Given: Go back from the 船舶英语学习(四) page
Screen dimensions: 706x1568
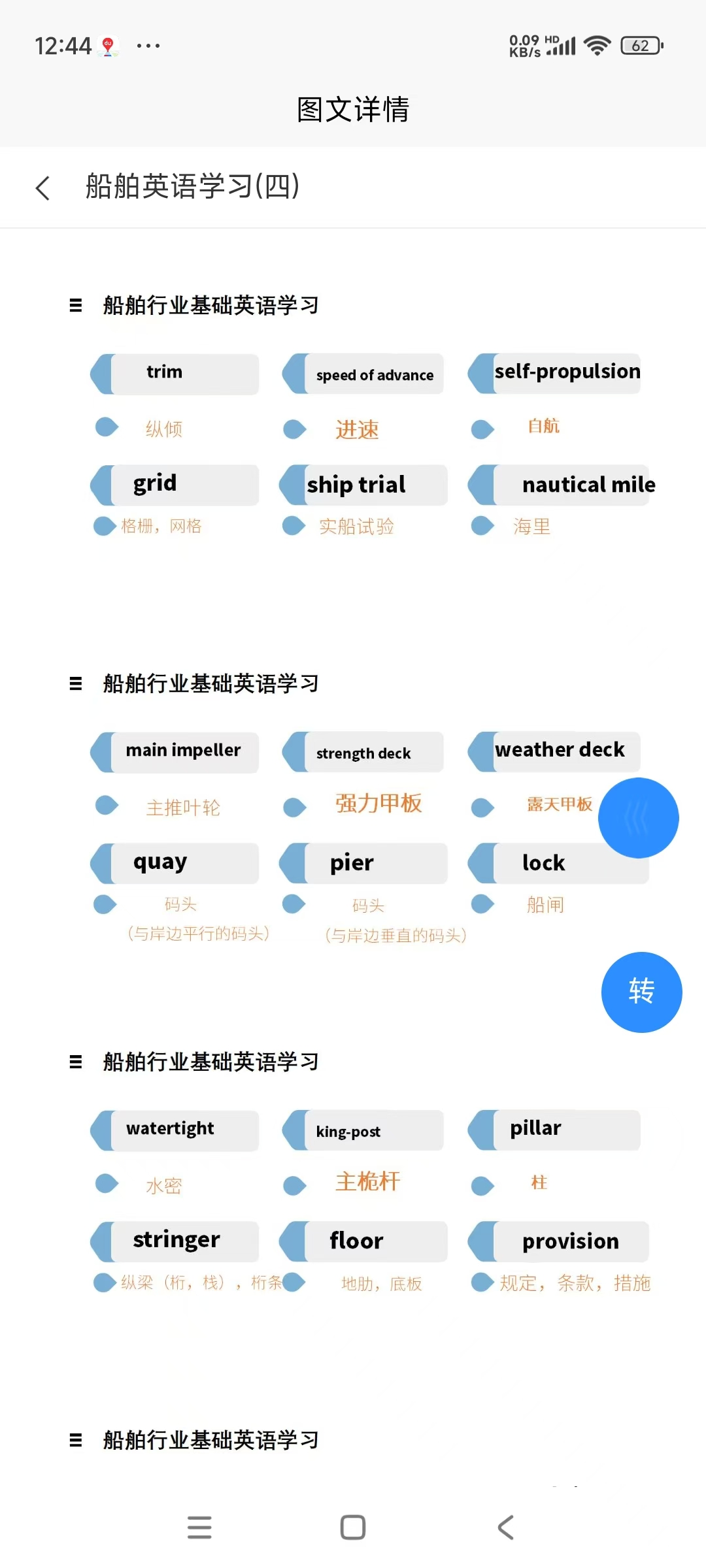Looking at the screenshot, I should click(x=43, y=188).
